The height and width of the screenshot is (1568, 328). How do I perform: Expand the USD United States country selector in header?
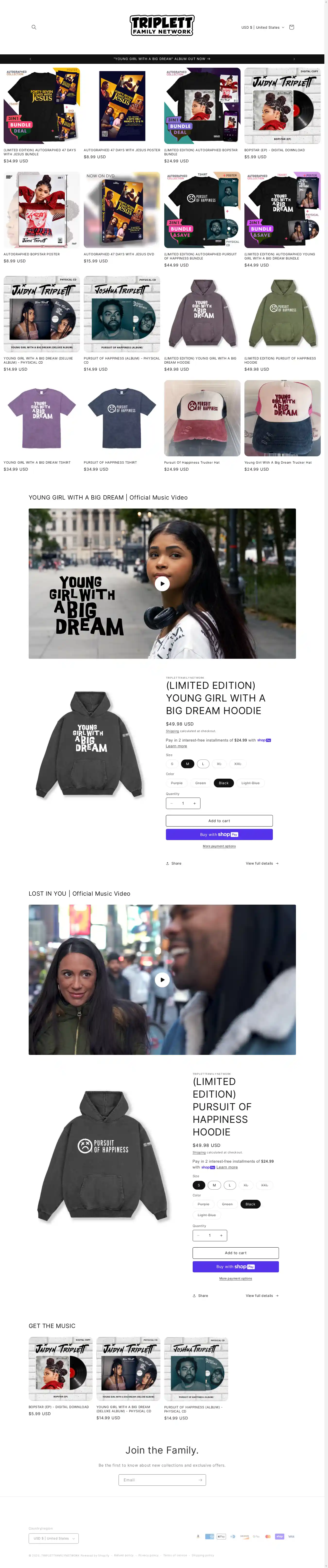[x=263, y=27]
